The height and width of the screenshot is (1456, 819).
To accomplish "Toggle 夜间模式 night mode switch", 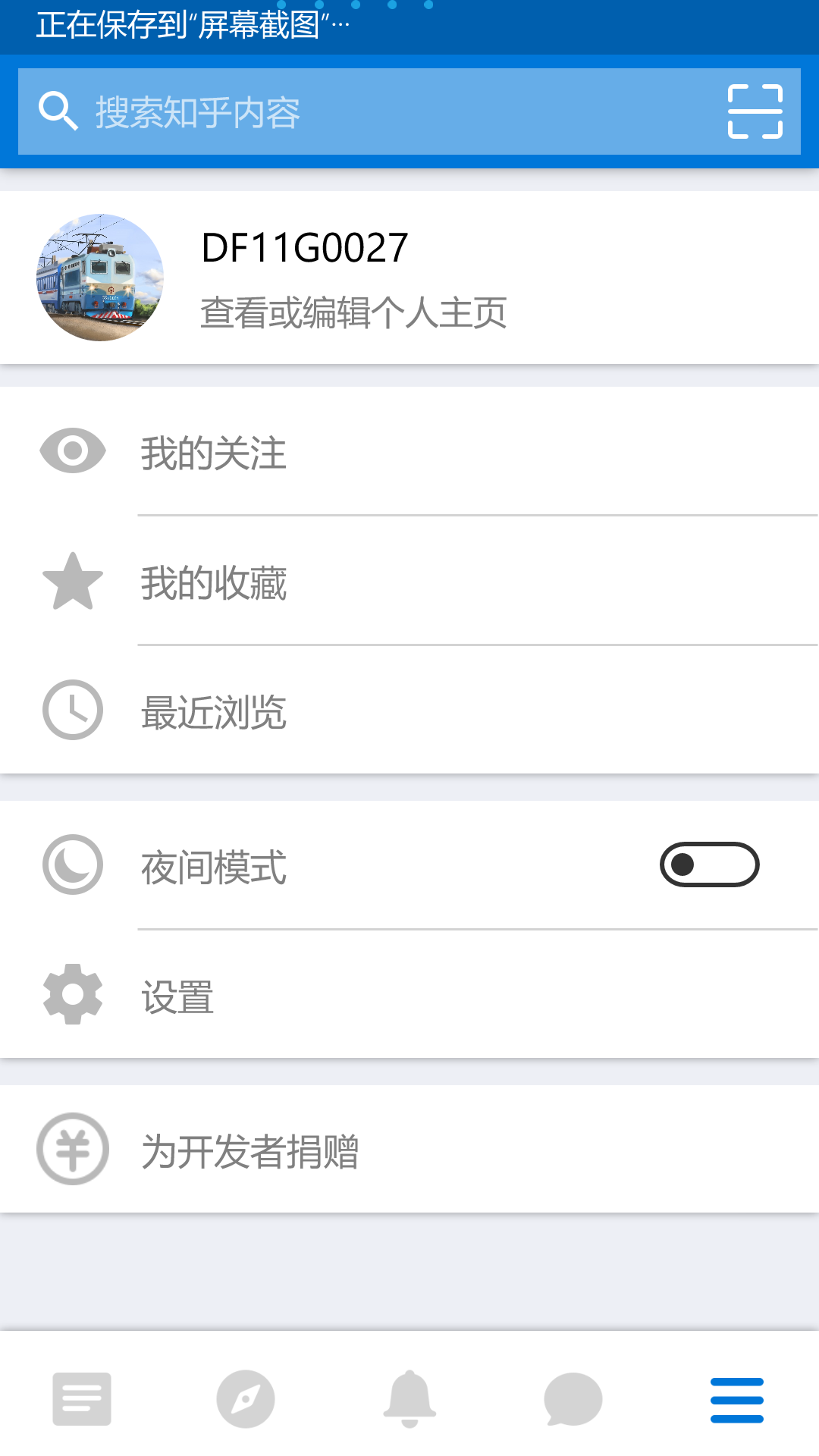I will pos(709,864).
